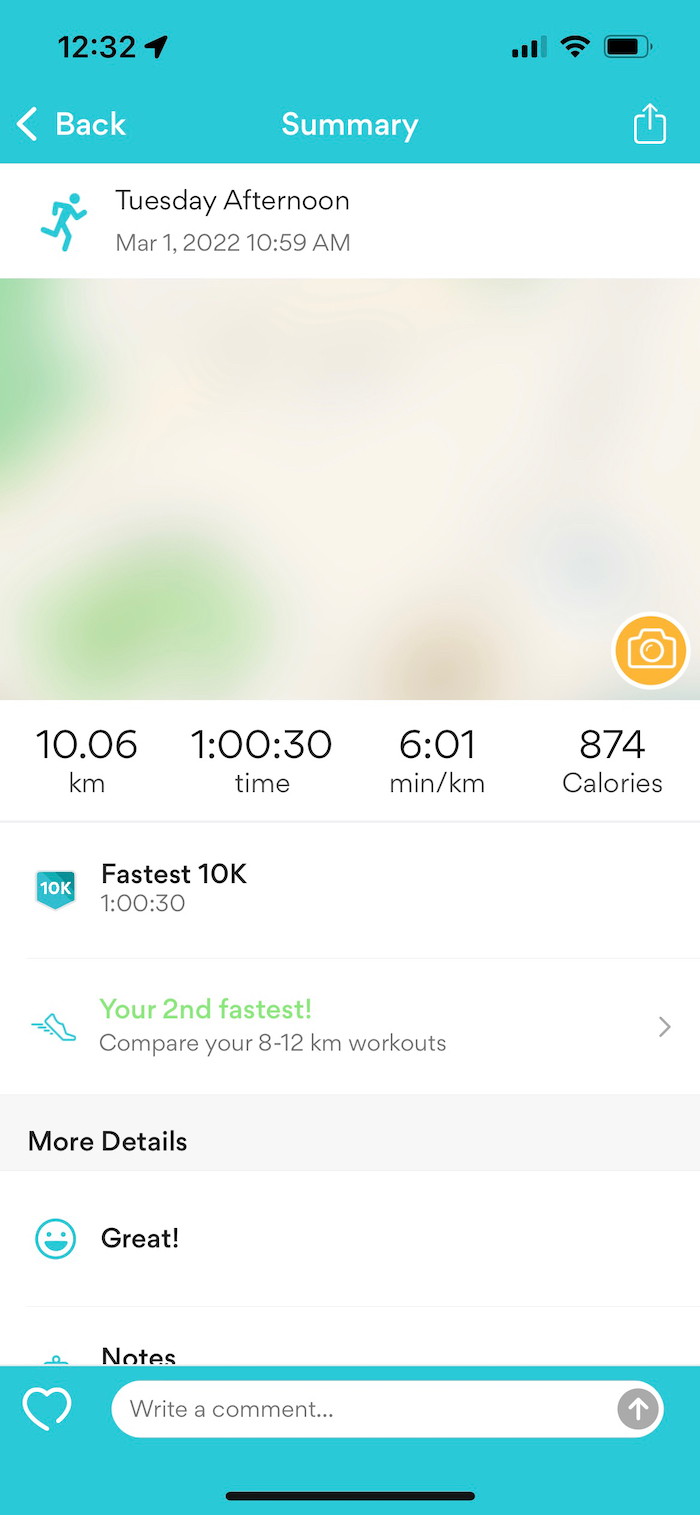Tap the Write a comment field

(360, 1410)
